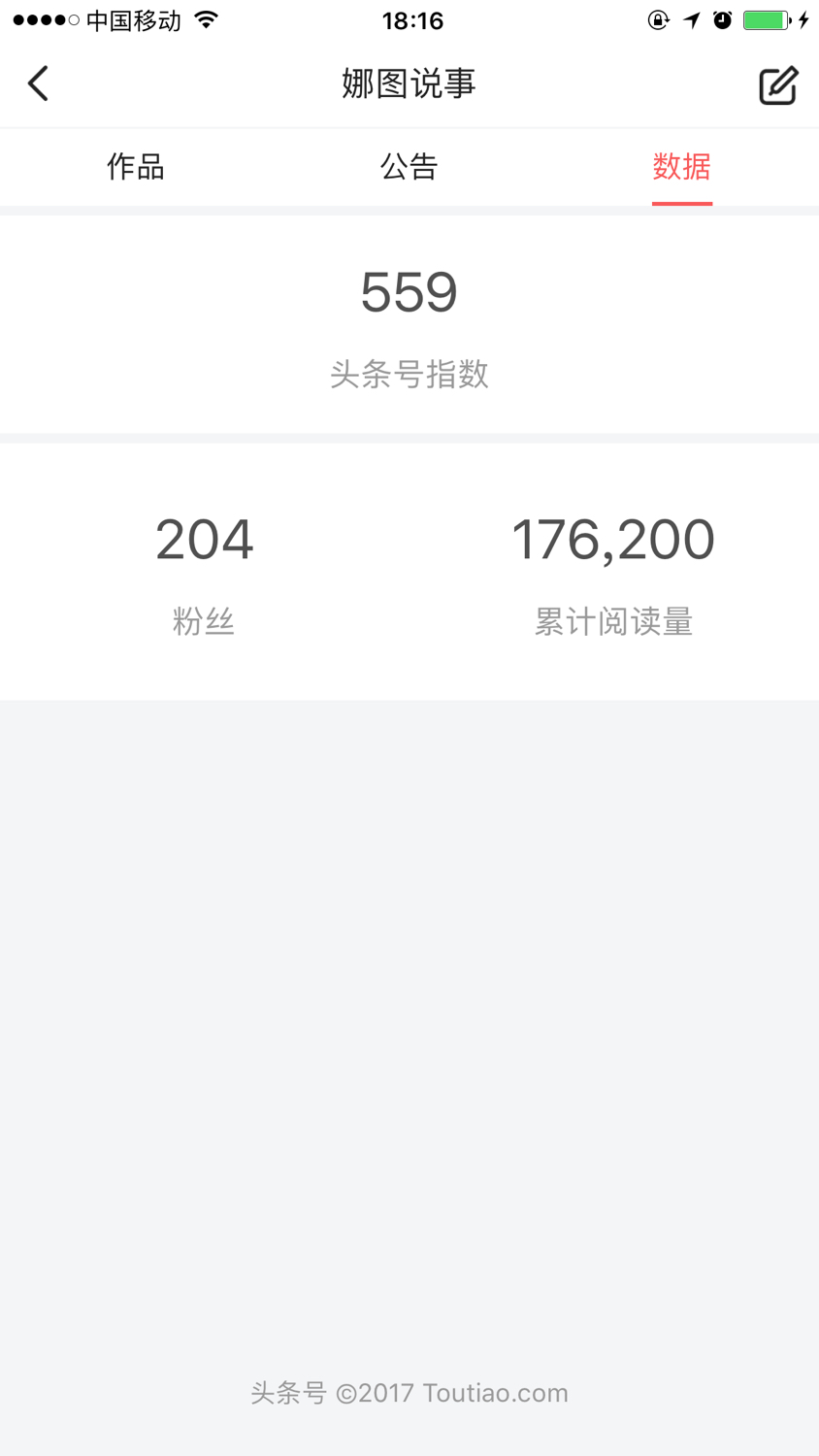Screen dimensions: 819x1456
Task: Tap the 头条号指数 label below the score
Action: (x=409, y=376)
